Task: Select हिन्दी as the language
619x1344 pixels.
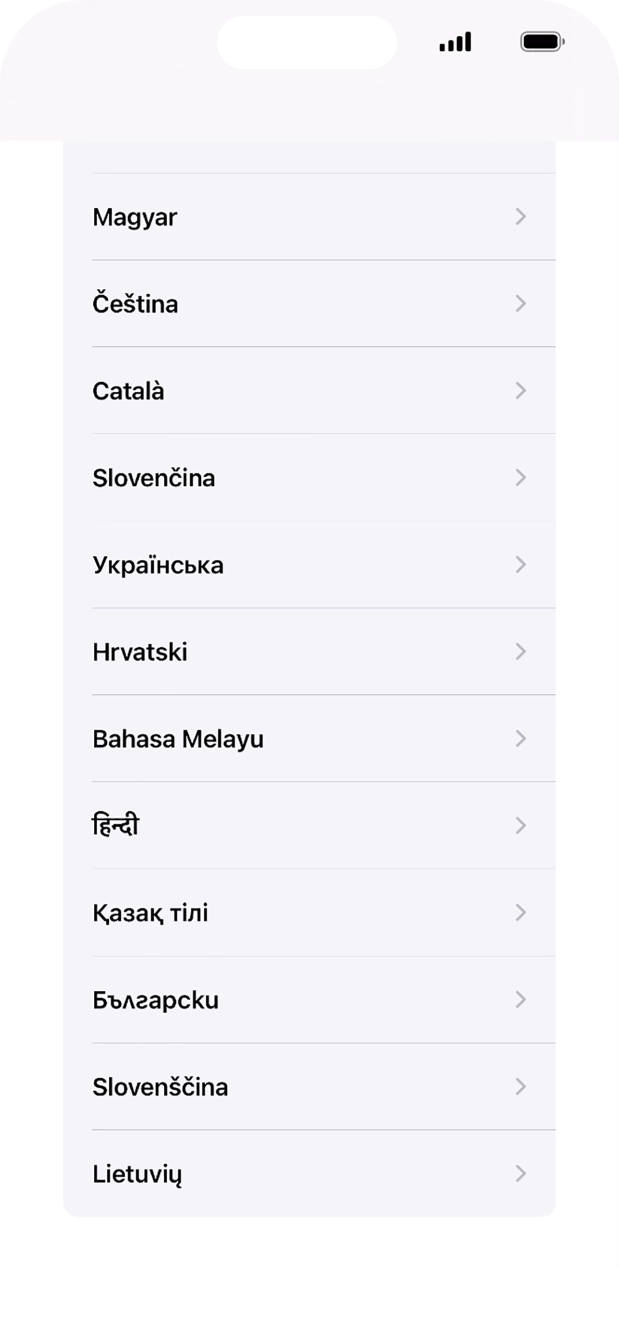Action: click(309, 826)
